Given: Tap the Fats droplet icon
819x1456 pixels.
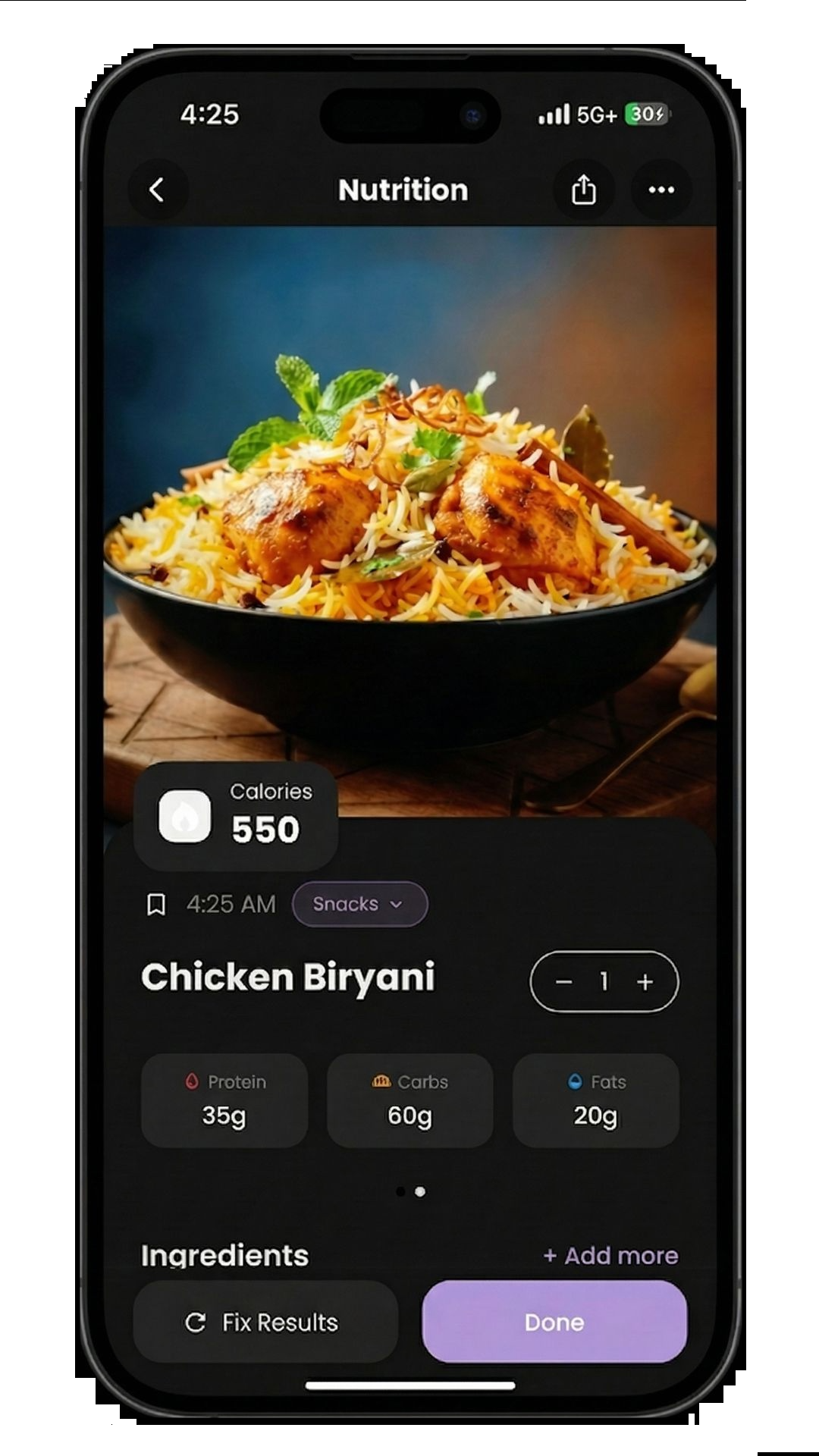Looking at the screenshot, I should (575, 1082).
